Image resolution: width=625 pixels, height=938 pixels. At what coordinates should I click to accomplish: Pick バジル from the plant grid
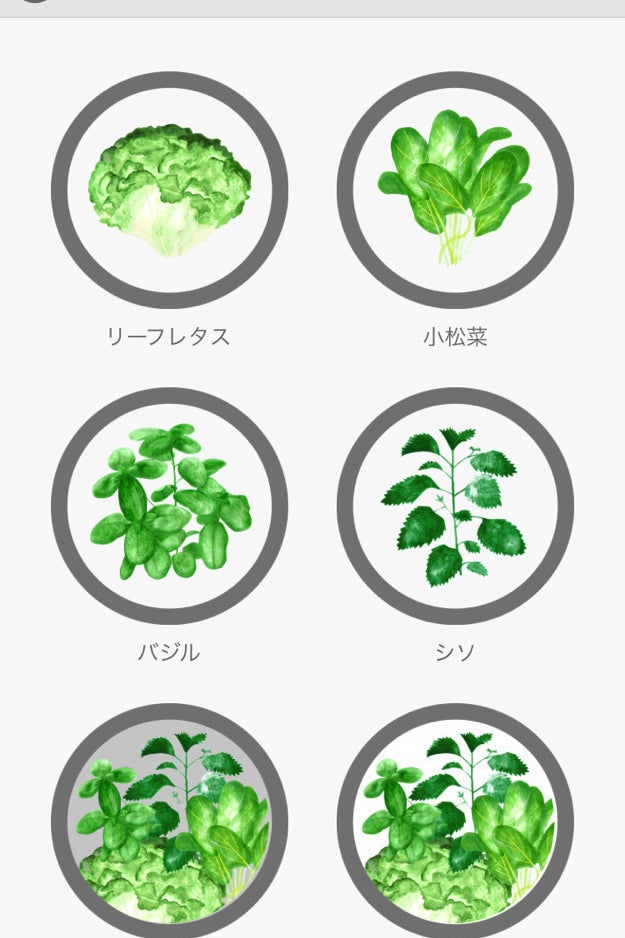[169, 506]
